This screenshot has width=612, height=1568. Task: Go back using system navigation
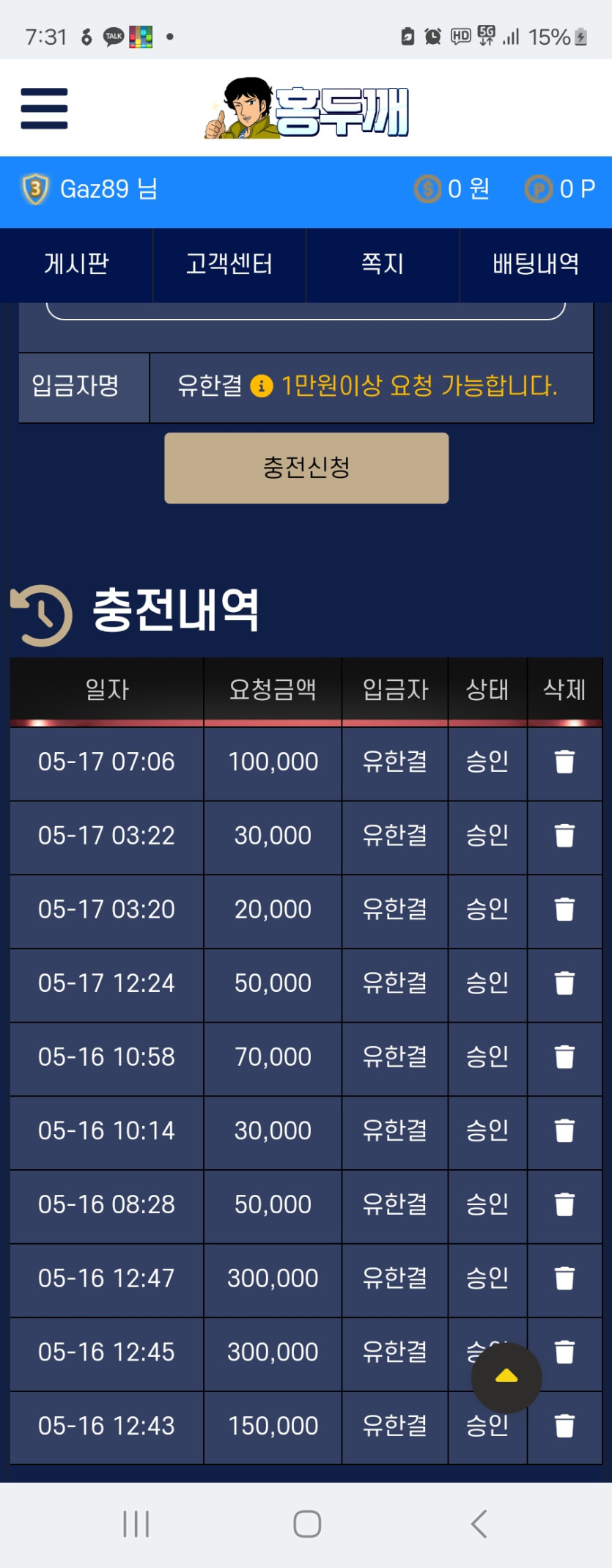coord(479,1524)
